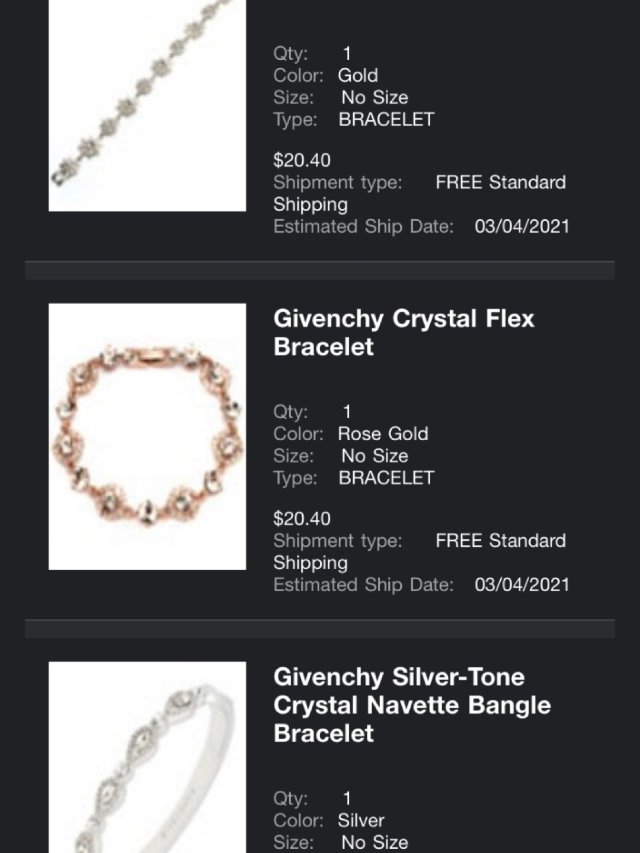Open the Givenchy Silver-Tone Crystal Navette Bangle title
Image resolution: width=640 pixels, height=853 pixels.
pyautogui.click(x=412, y=705)
